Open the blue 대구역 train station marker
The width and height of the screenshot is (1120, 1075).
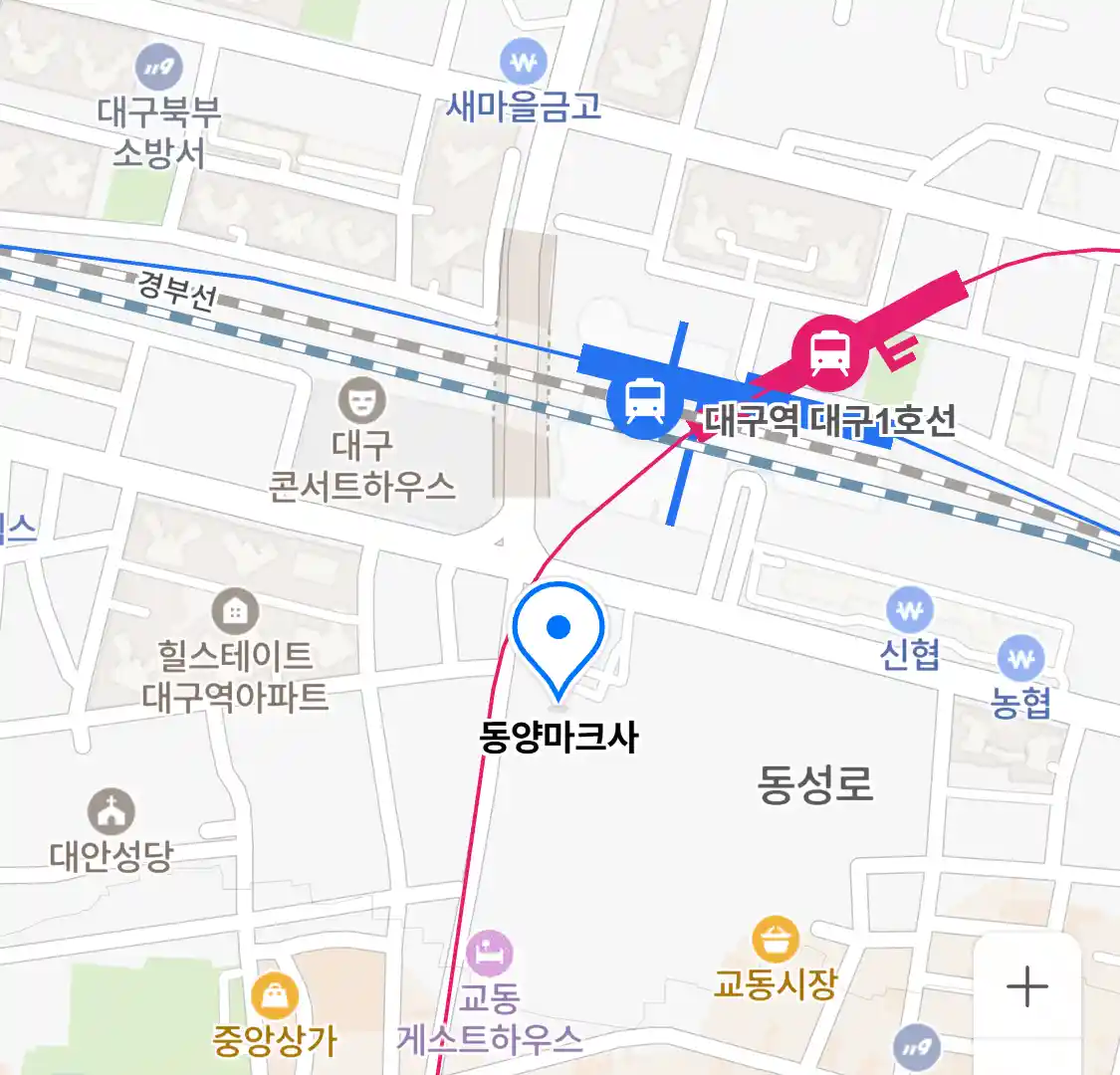[644, 401]
